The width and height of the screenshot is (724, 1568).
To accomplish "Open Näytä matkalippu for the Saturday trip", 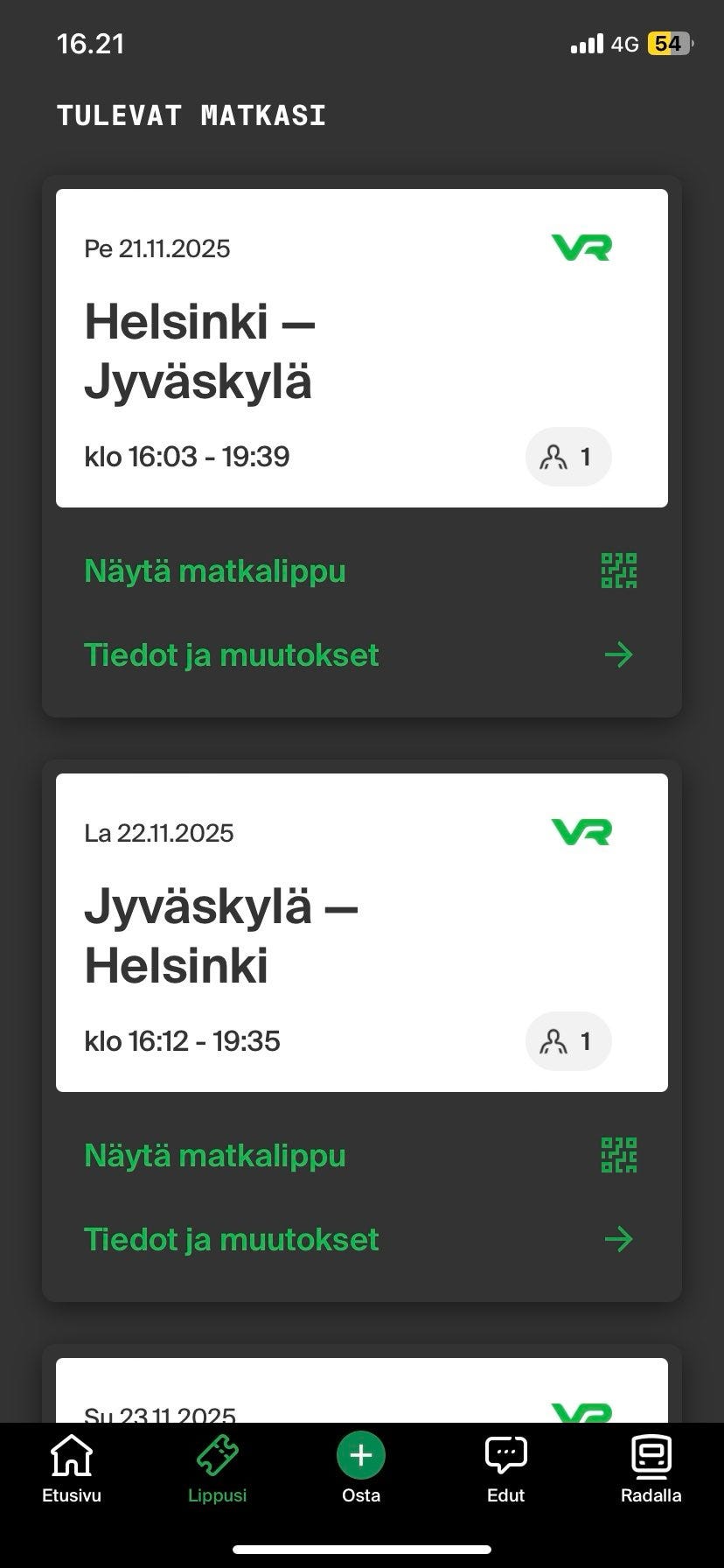I will 214,1154.
